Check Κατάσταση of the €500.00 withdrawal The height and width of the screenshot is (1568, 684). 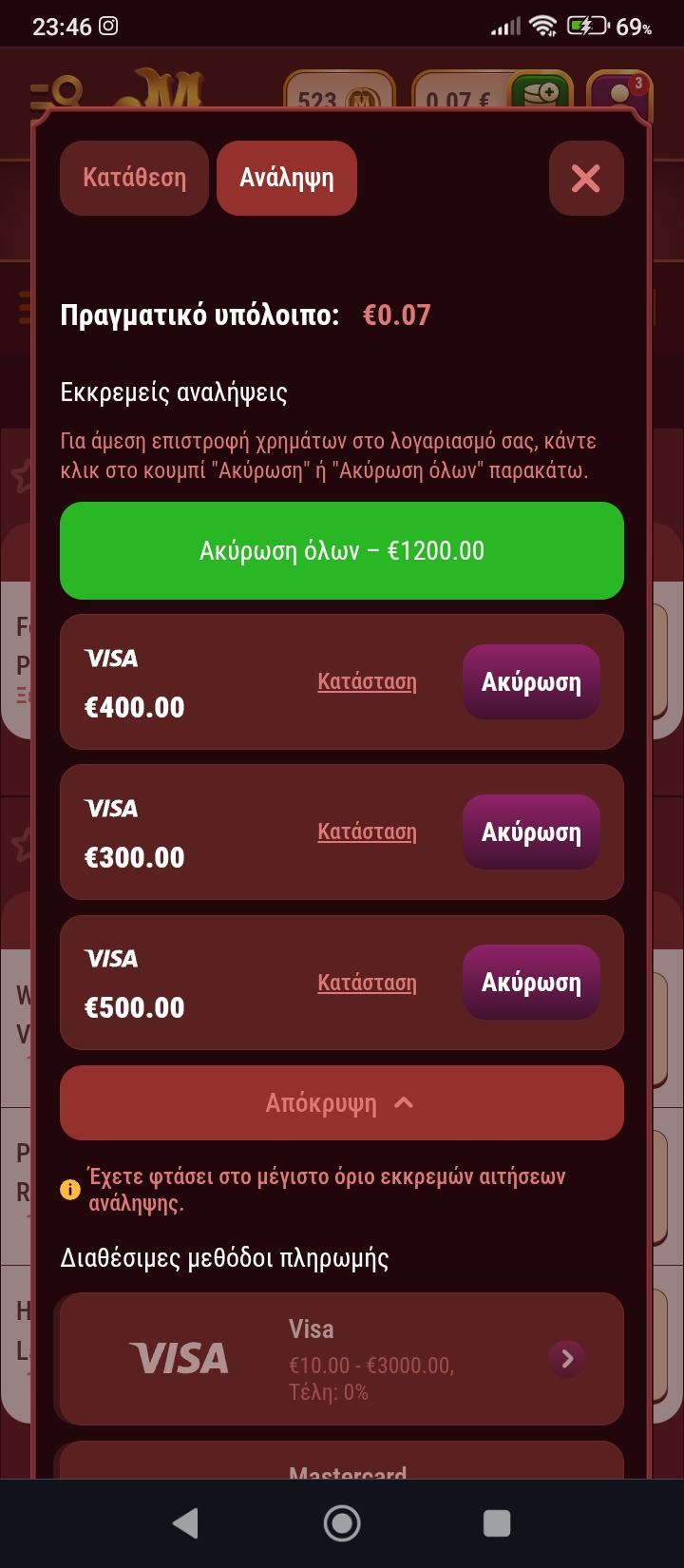(x=367, y=983)
